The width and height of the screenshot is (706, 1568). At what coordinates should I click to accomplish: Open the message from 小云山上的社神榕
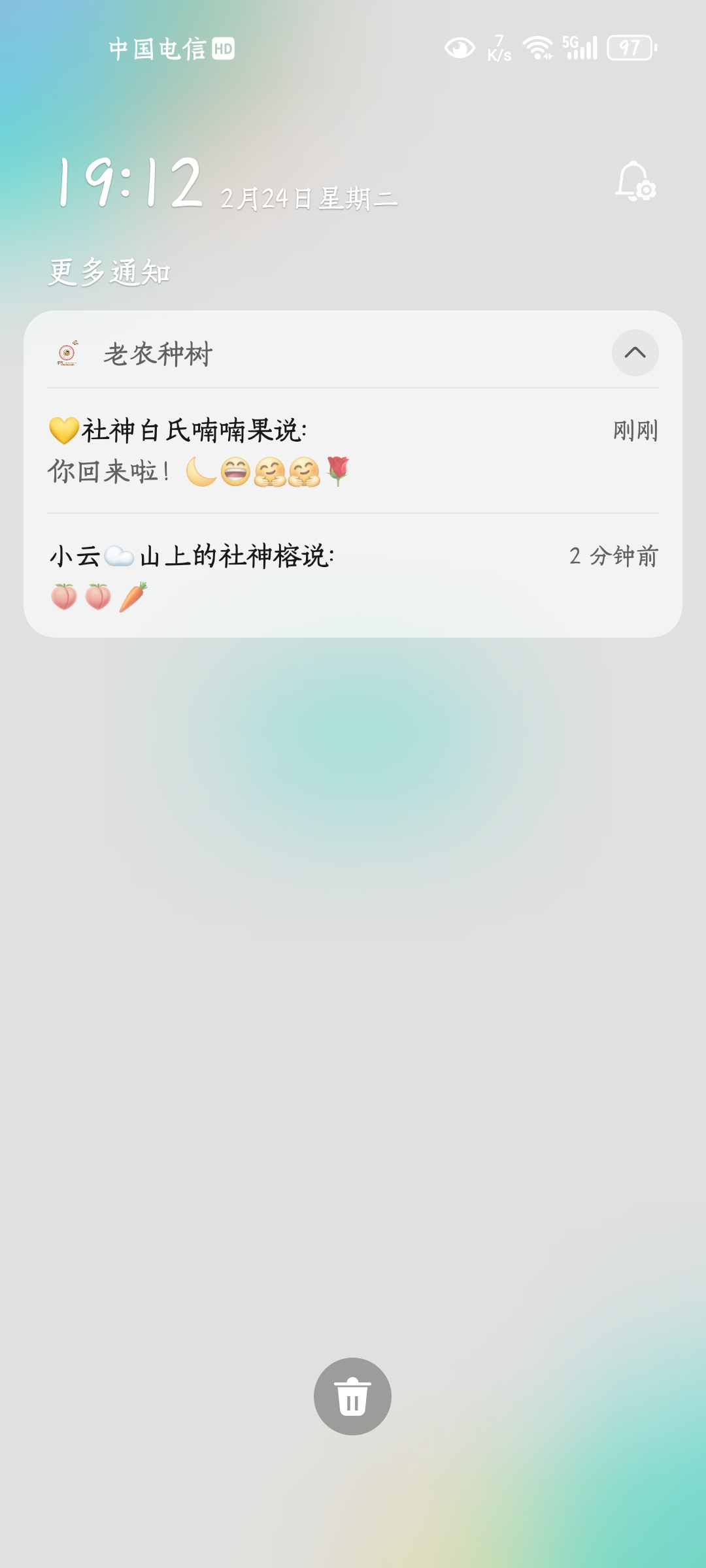pos(353,576)
